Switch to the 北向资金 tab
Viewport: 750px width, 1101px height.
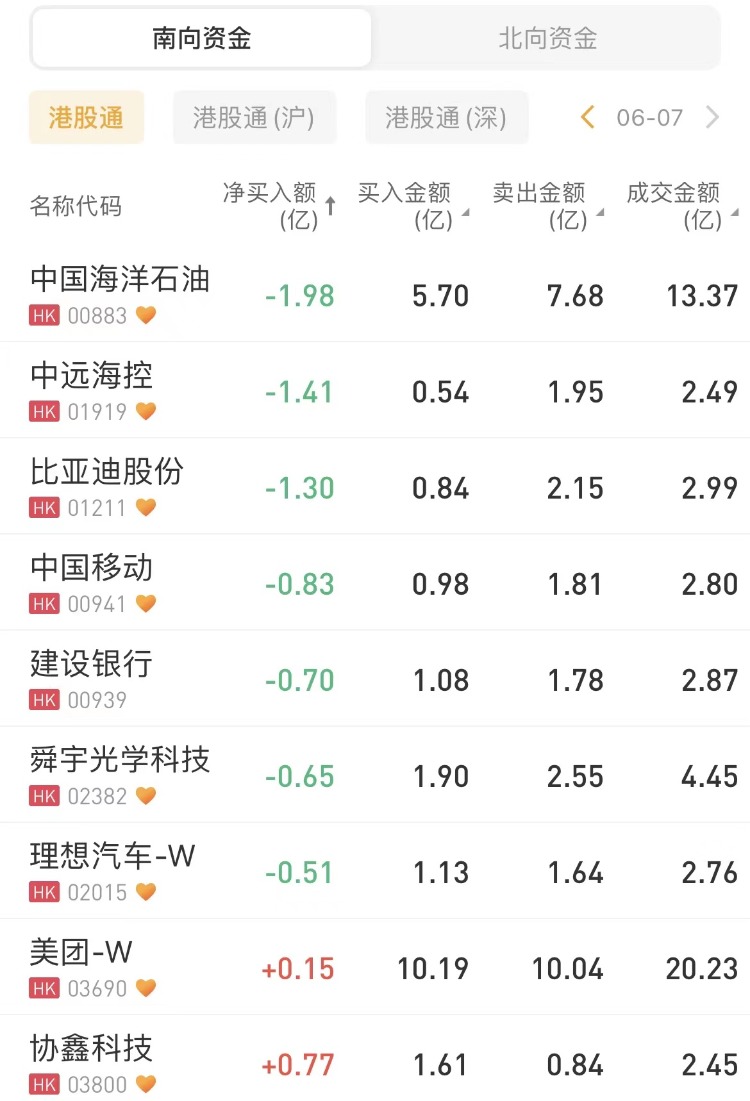pyautogui.click(x=547, y=39)
